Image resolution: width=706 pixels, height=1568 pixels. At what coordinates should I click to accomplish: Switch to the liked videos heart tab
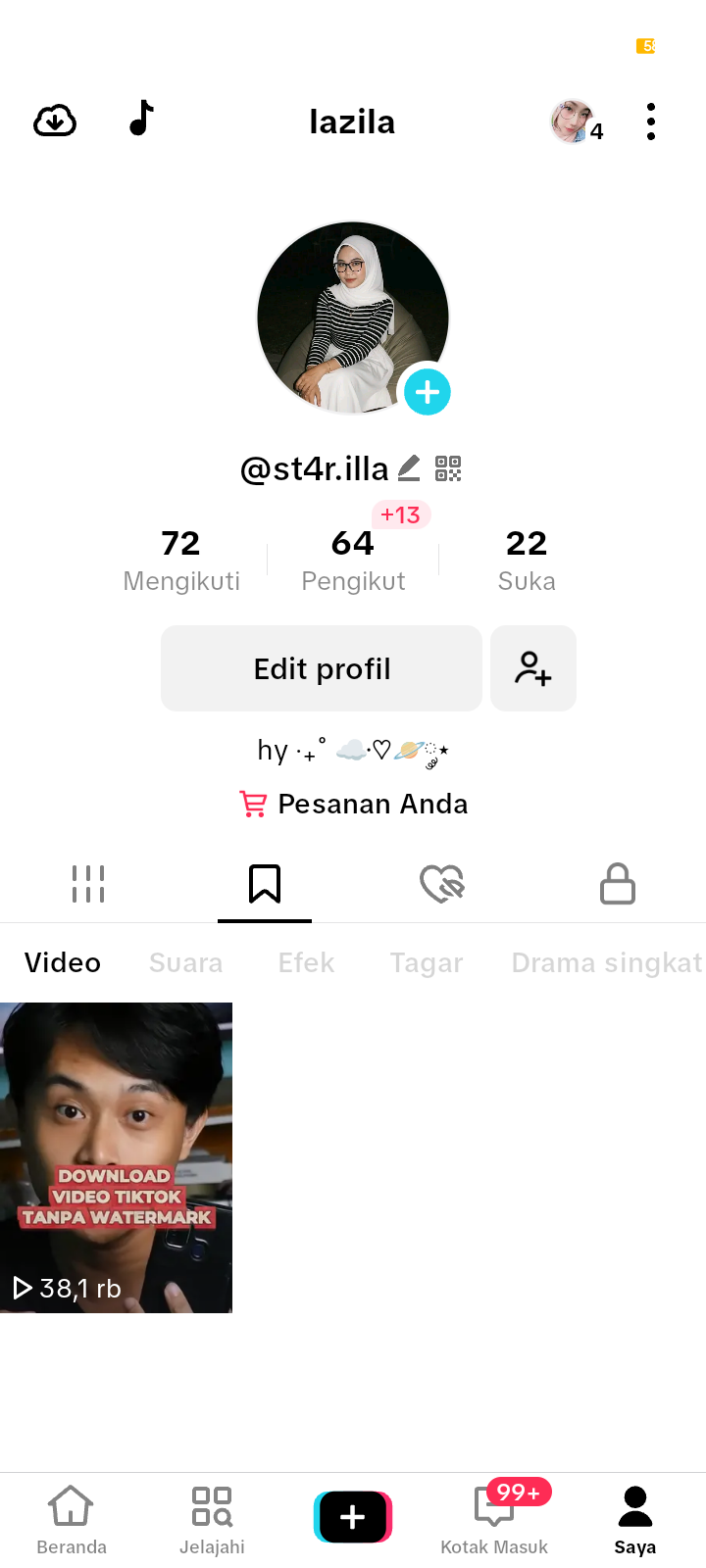(441, 884)
